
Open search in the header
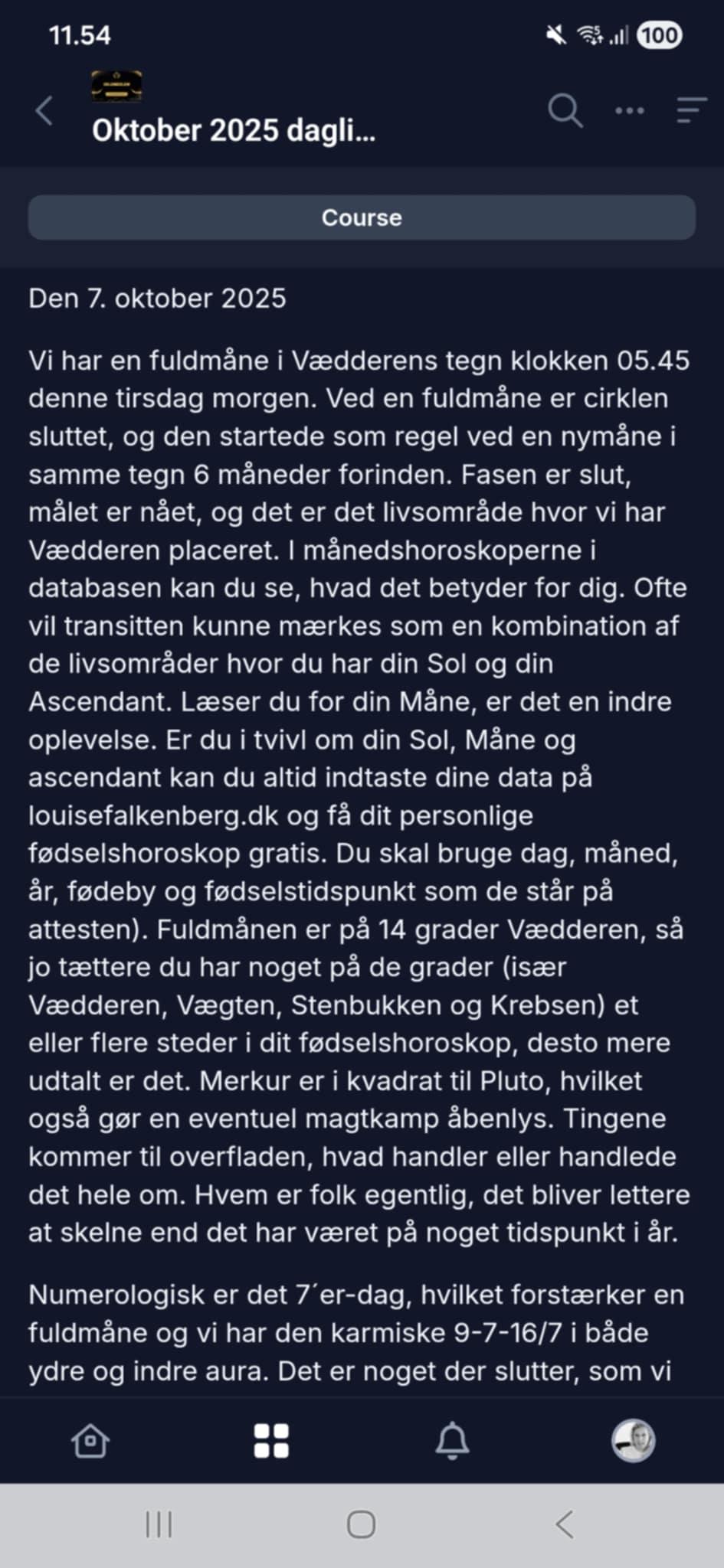point(565,111)
